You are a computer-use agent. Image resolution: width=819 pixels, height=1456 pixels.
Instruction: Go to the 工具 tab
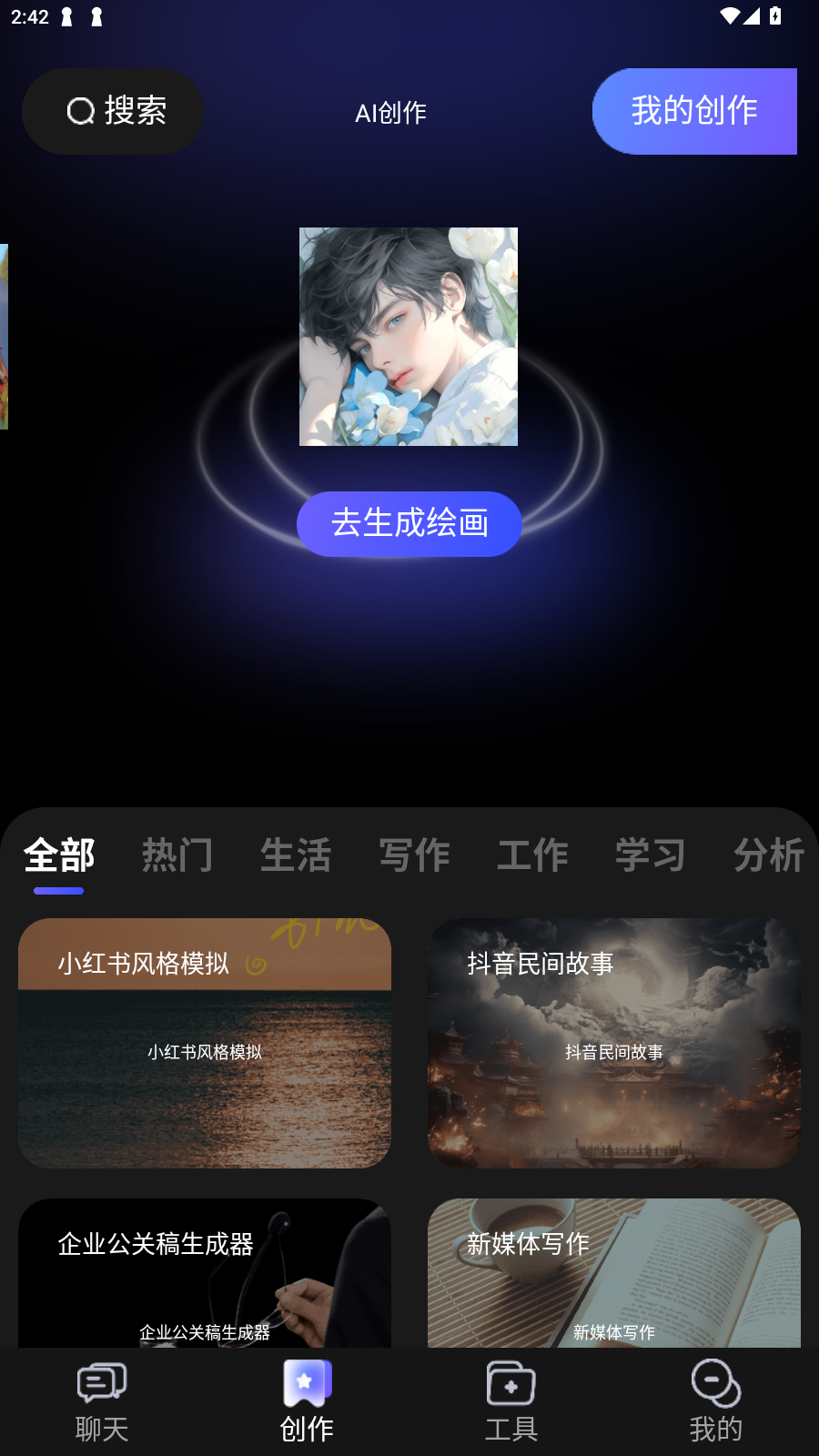point(511,1402)
